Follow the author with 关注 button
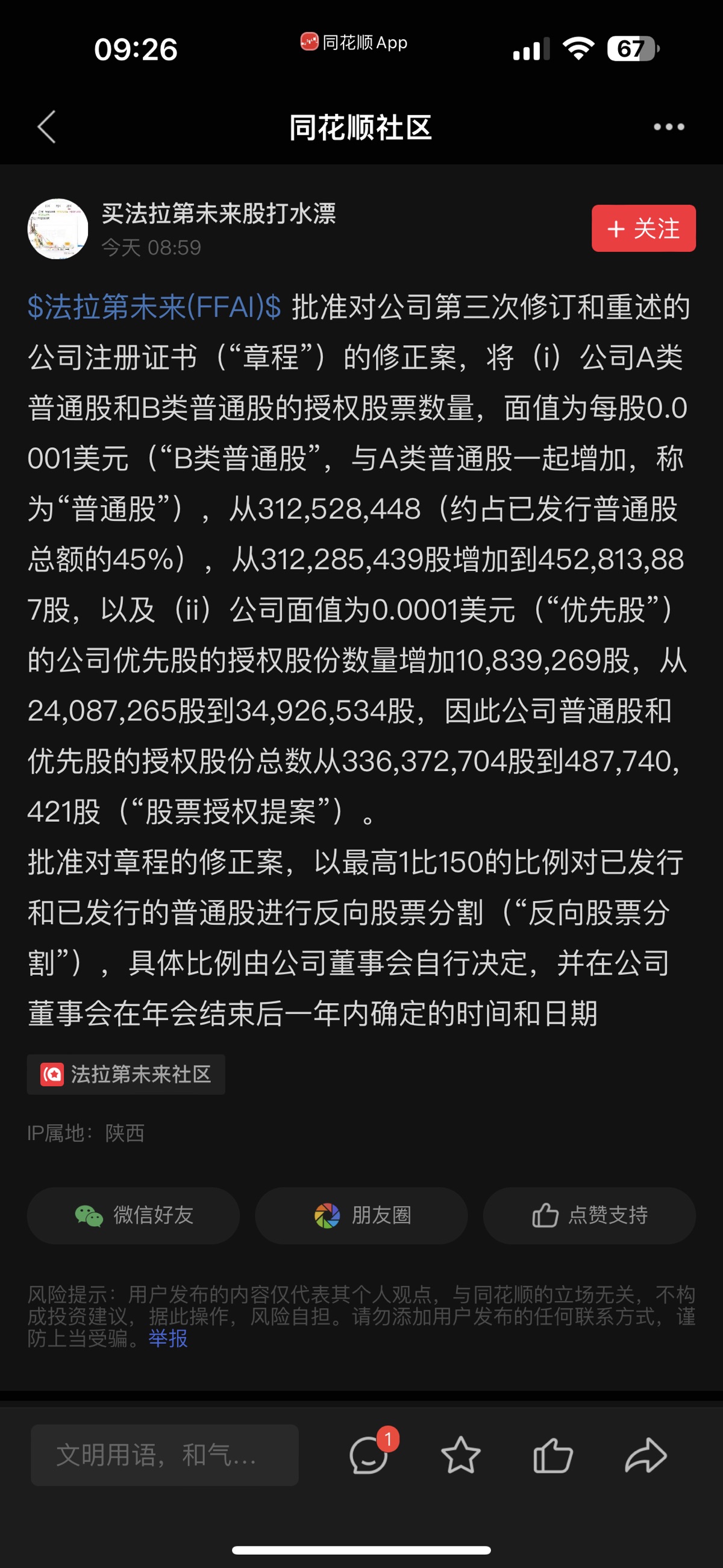 pyautogui.click(x=643, y=228)
